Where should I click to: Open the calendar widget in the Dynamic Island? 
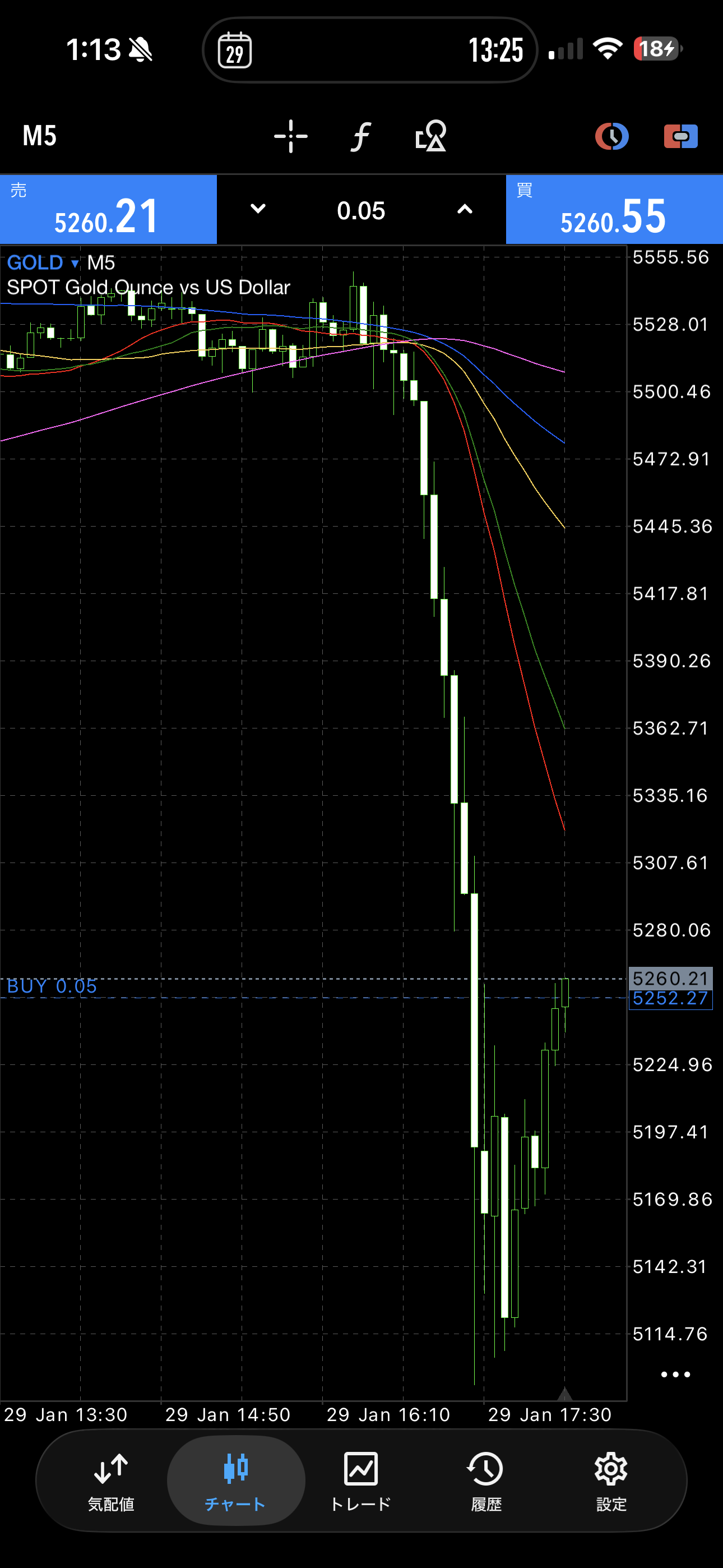pyautogui.click(x=235, y=50)
